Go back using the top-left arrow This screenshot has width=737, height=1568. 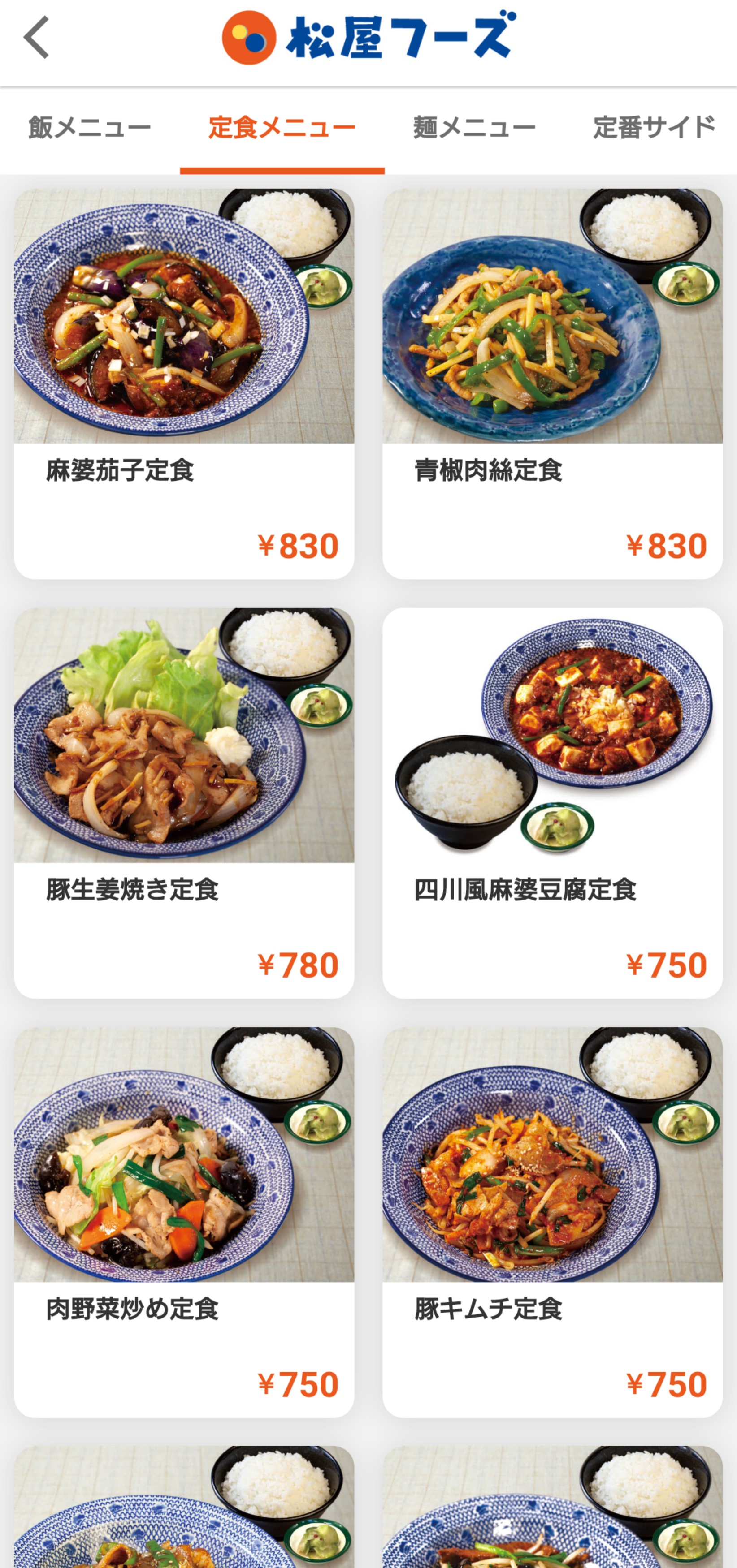coord(37,38)
